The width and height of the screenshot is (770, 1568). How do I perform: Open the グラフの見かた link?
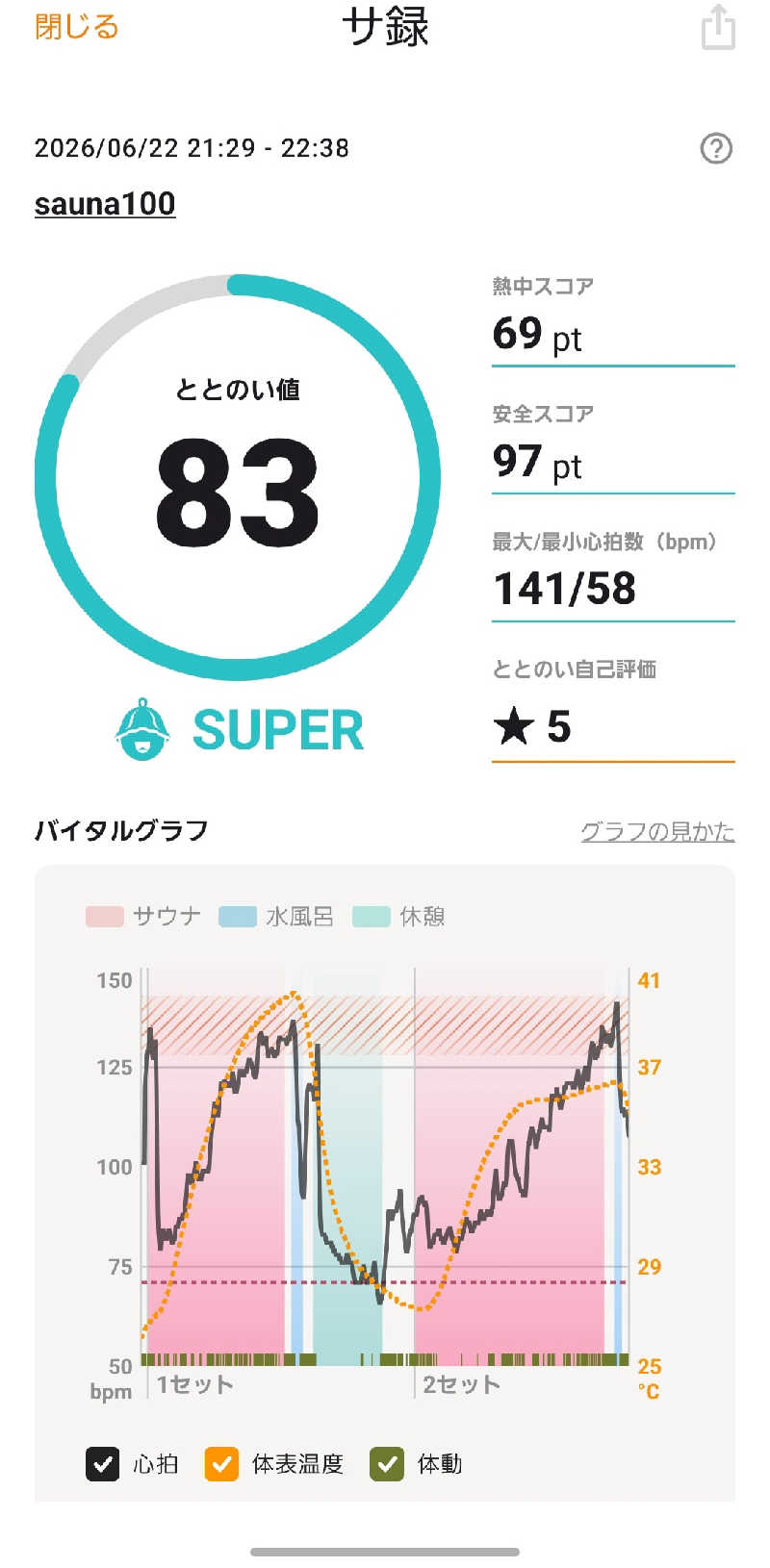coord(657,831)
